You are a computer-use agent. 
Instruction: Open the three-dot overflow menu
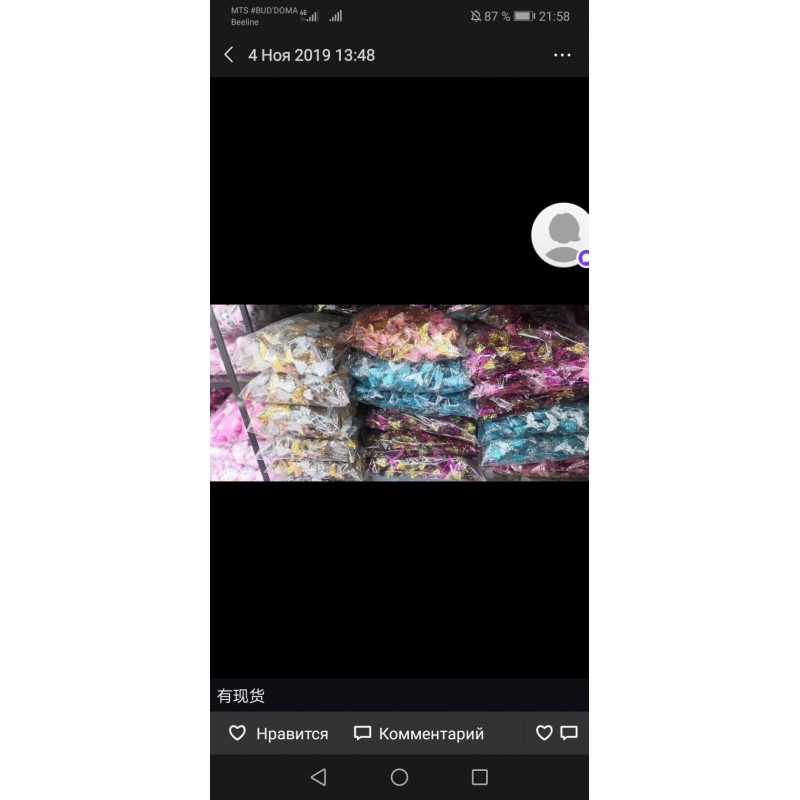pos(562,55)
